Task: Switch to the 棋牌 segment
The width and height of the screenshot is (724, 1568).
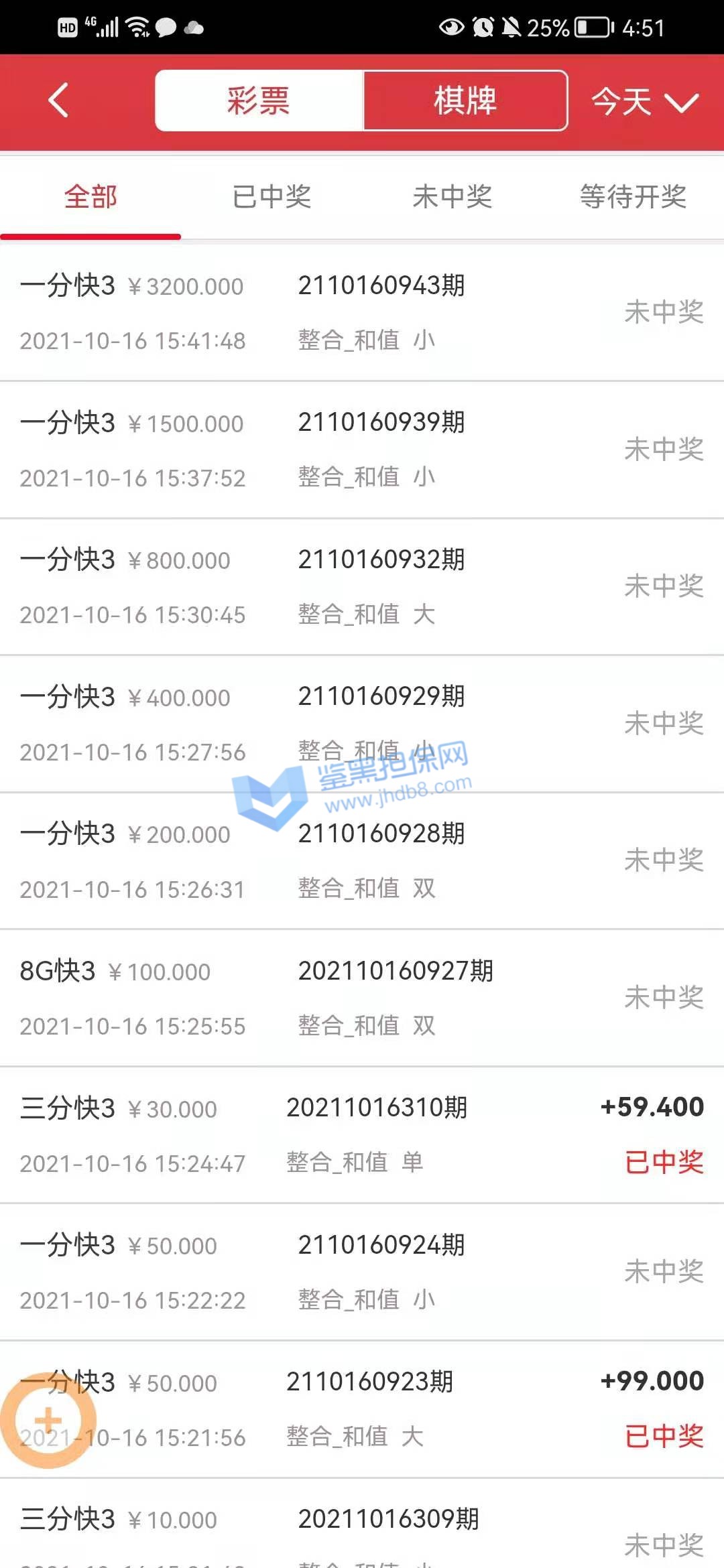Action: tap(465, 101)
